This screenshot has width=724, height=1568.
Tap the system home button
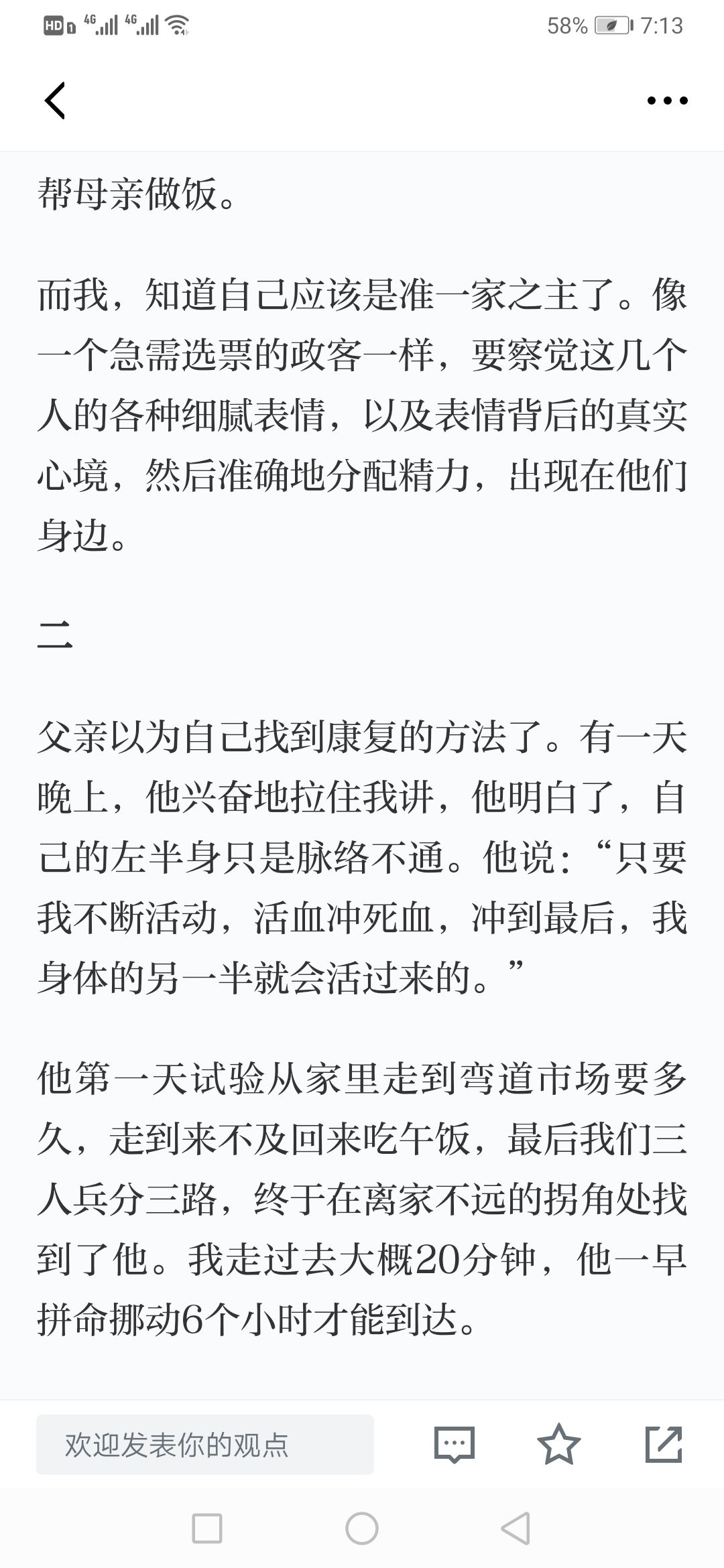point(362,1529)
